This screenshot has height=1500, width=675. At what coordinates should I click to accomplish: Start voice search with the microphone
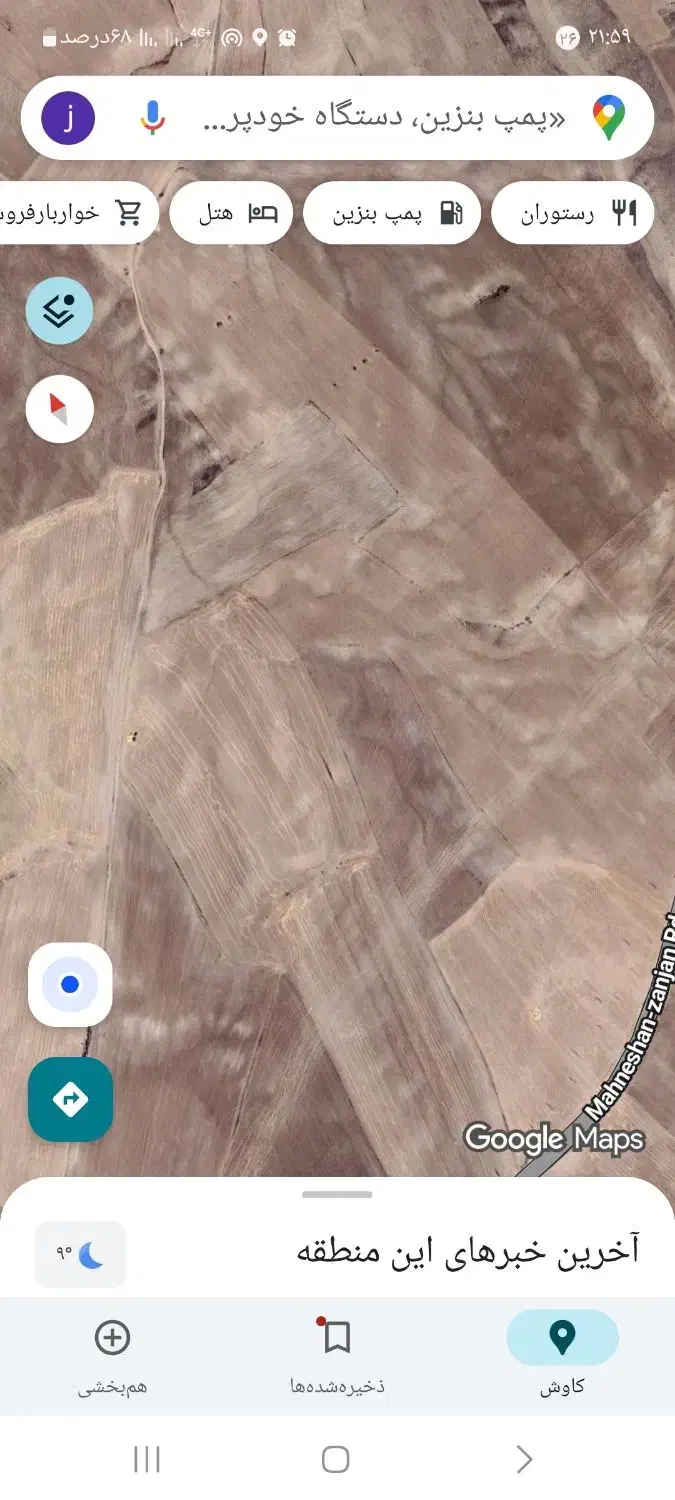point(152,118)
